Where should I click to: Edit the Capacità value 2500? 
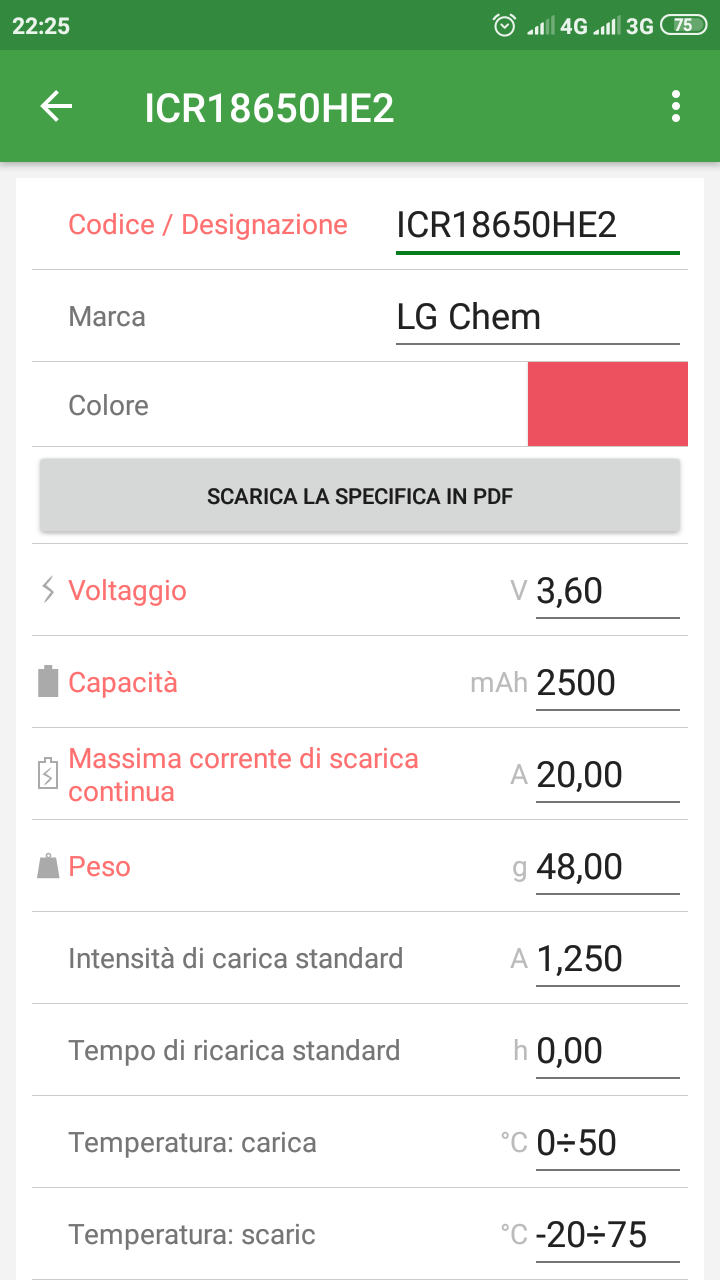click(608, 683)
